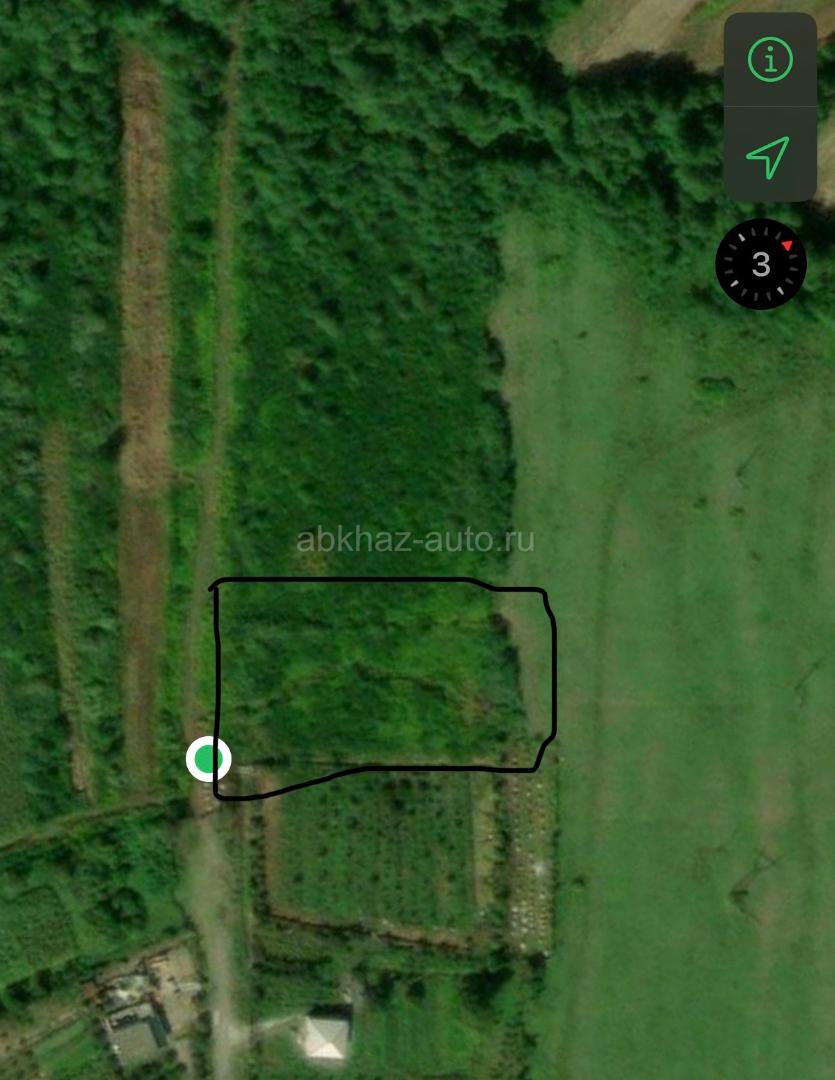Open the map info settings

pyautogui.click(x=770, y=61)
